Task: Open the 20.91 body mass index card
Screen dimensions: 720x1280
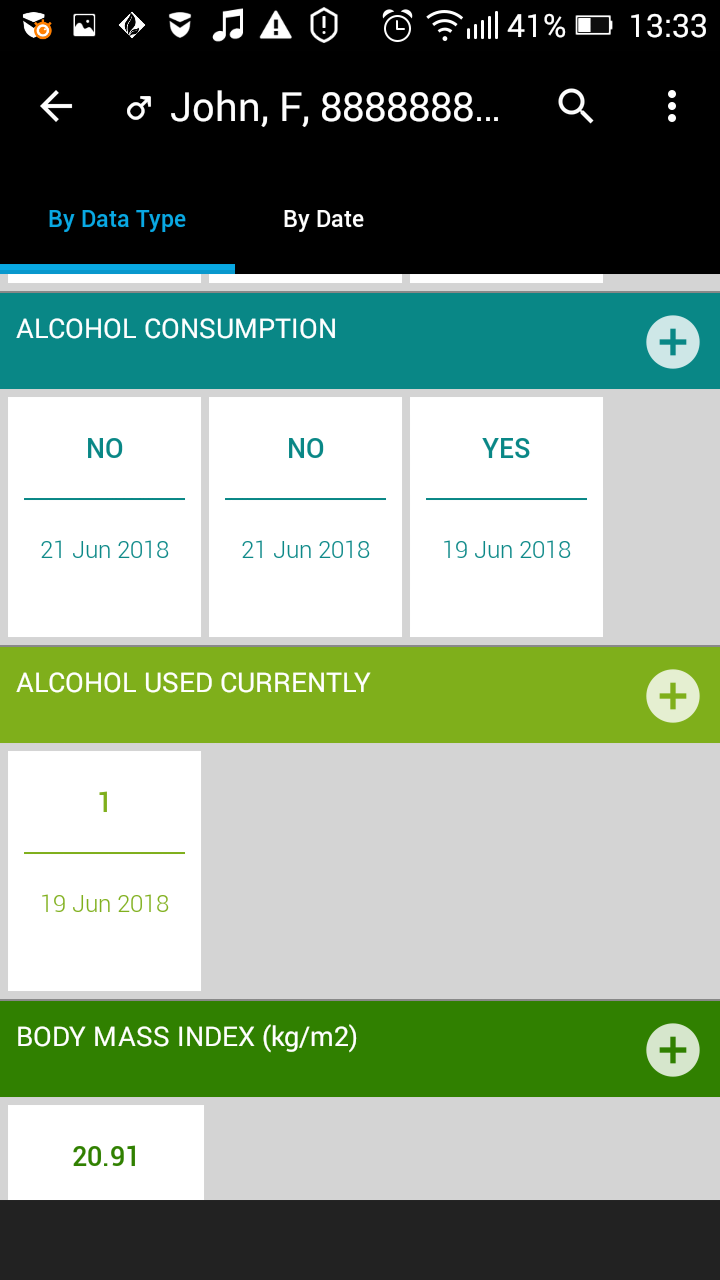Action: [106, 1152]
